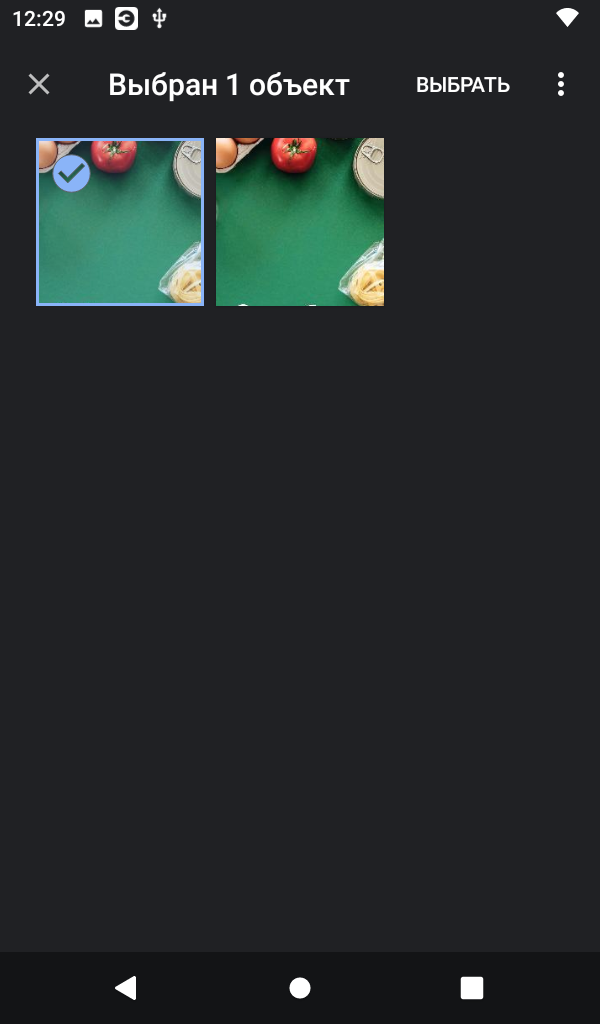Screen dimensions: 600x1024
Task: Select the second unchecked photo
Action: 300,222
